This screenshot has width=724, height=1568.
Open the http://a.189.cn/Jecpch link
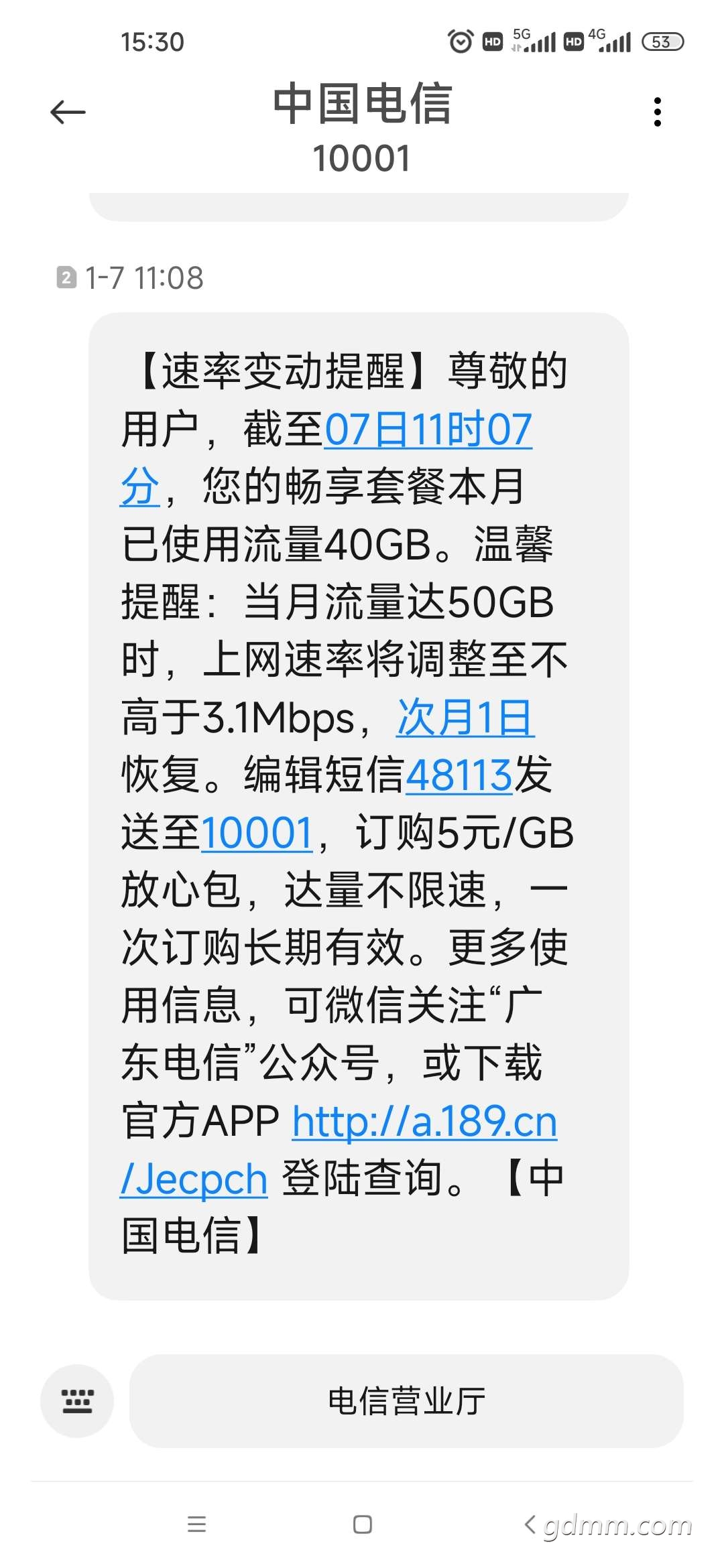[424, 1122]
